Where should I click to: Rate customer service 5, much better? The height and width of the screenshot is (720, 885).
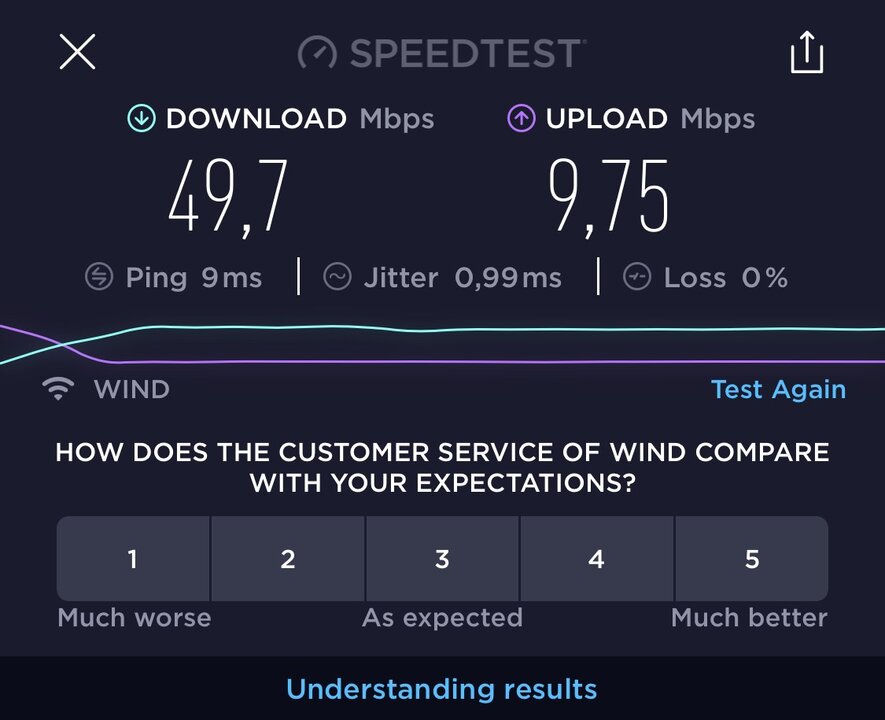pos(752,559)
